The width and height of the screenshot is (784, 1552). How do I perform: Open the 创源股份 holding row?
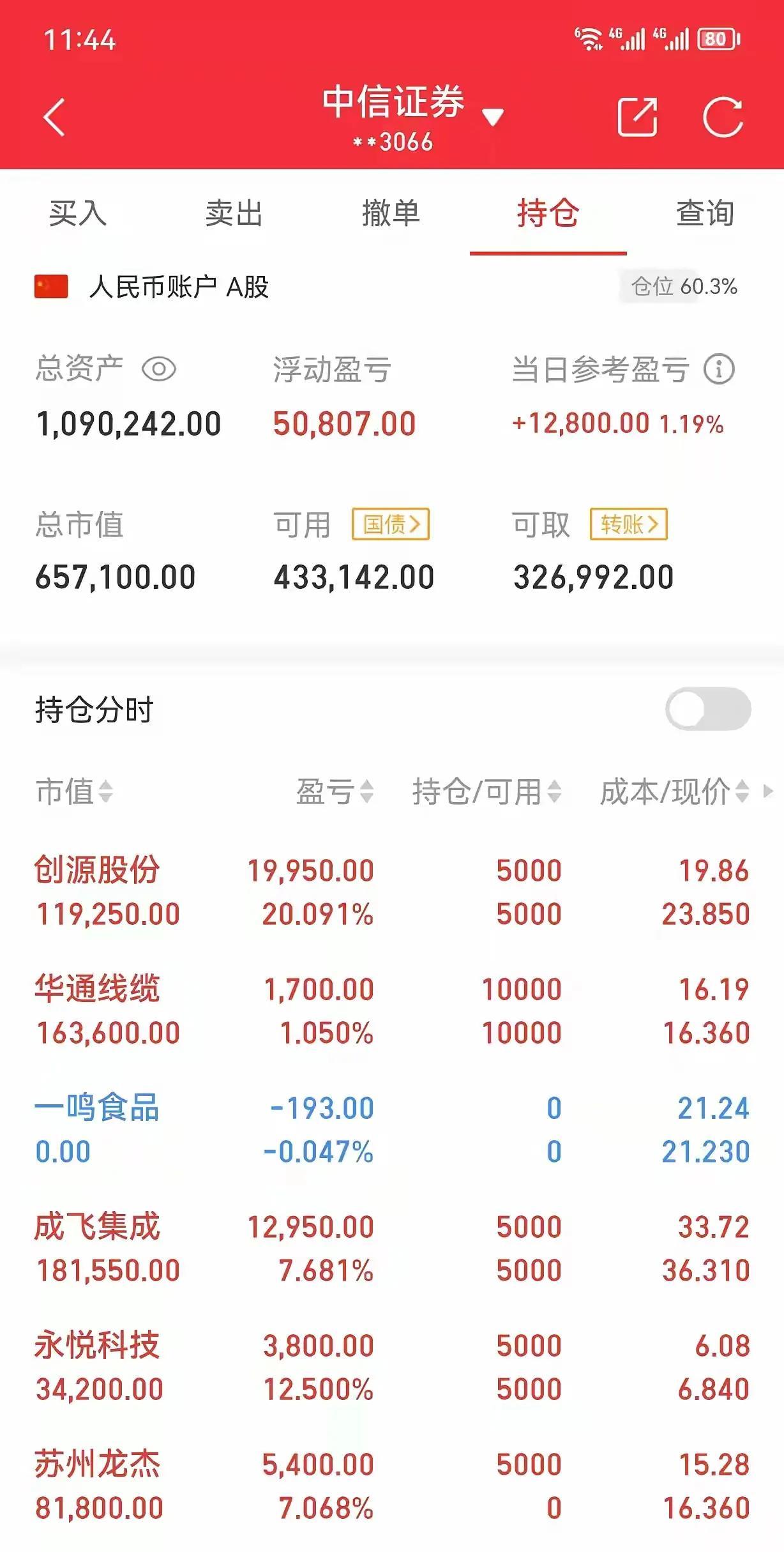[x=392, y=892]
